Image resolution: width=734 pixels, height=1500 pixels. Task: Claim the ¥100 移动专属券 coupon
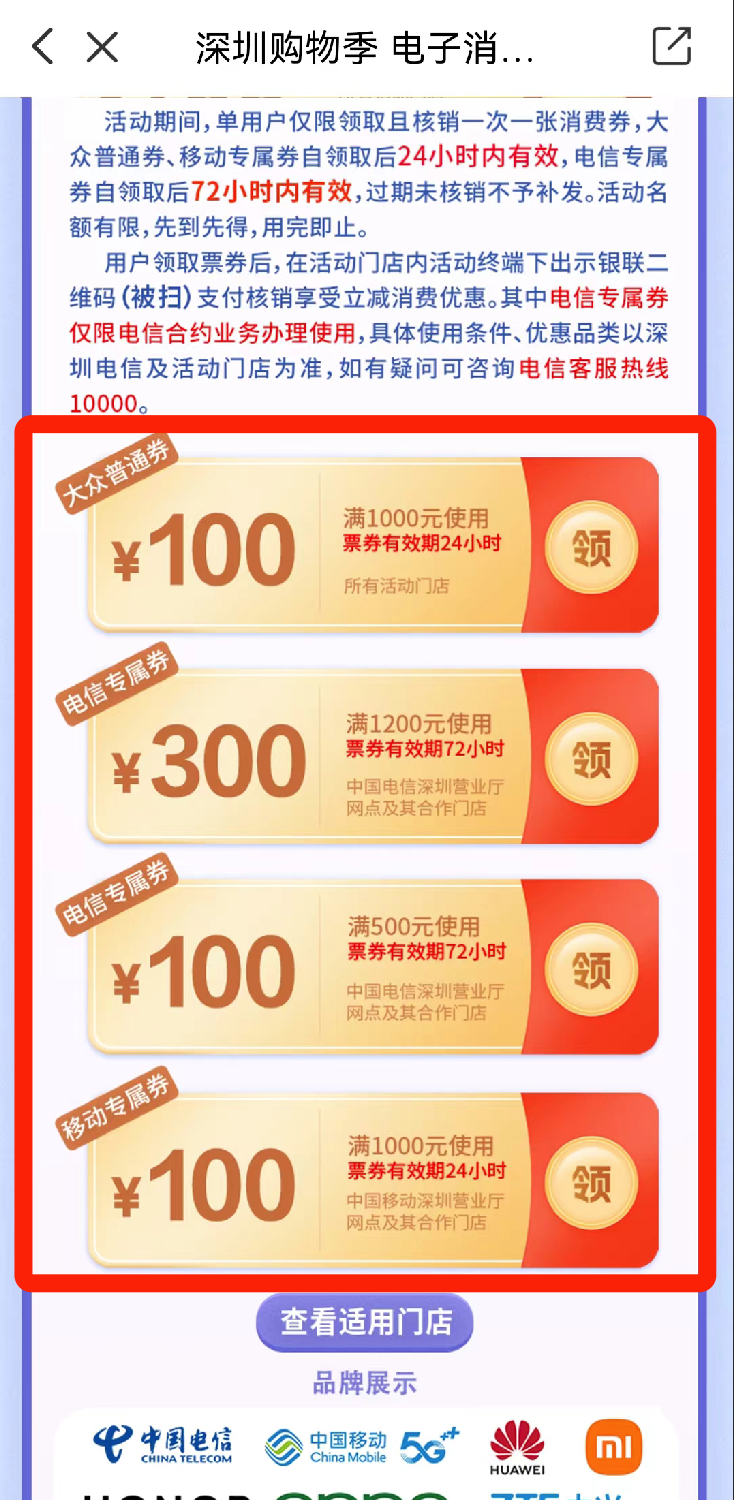(590, 1183)
